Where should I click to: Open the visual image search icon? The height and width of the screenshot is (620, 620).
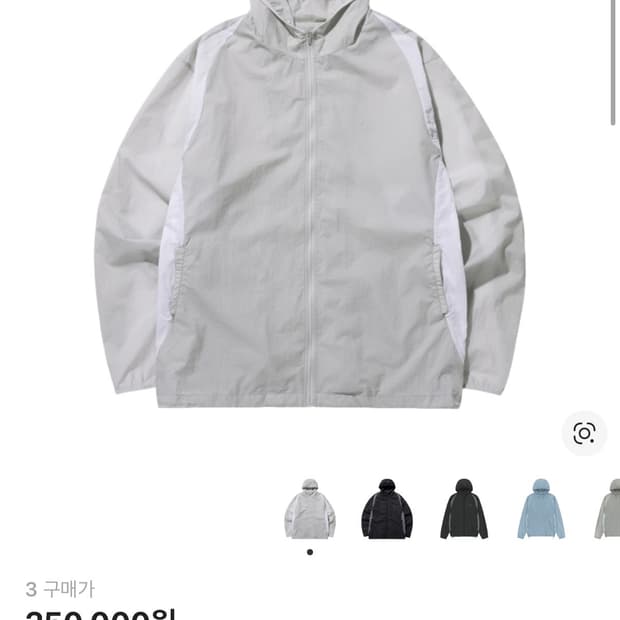pyautogui.click(x=584, y=433)
